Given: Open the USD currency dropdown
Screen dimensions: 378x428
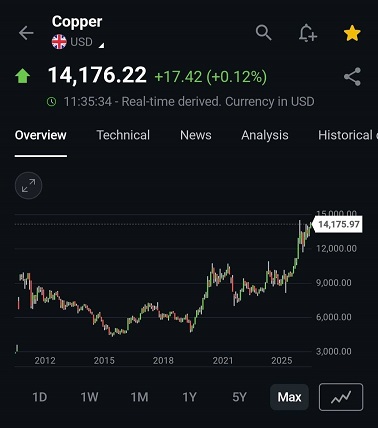Looking at the screenshot, I should tap(78, 42).
